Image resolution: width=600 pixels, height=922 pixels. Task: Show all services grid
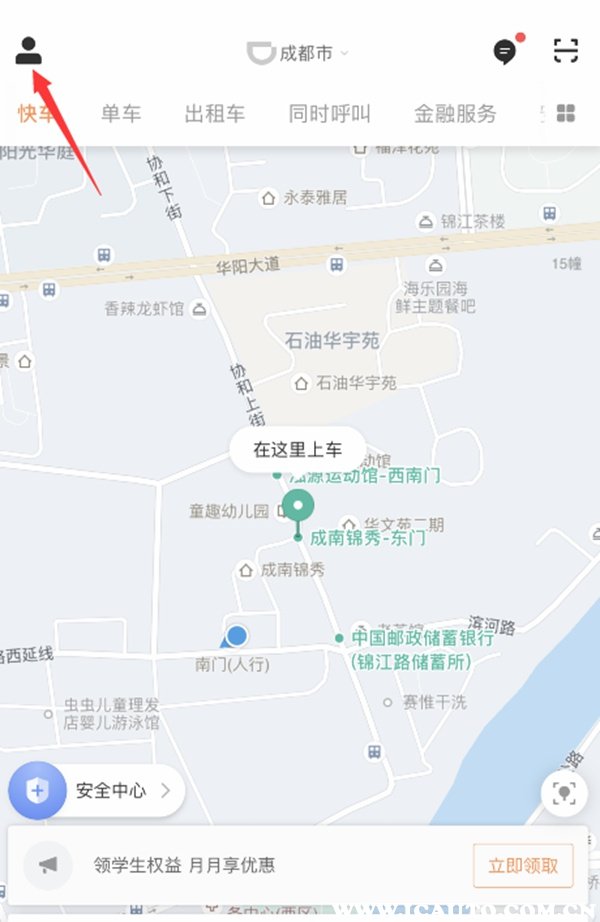tap(566, 113)
